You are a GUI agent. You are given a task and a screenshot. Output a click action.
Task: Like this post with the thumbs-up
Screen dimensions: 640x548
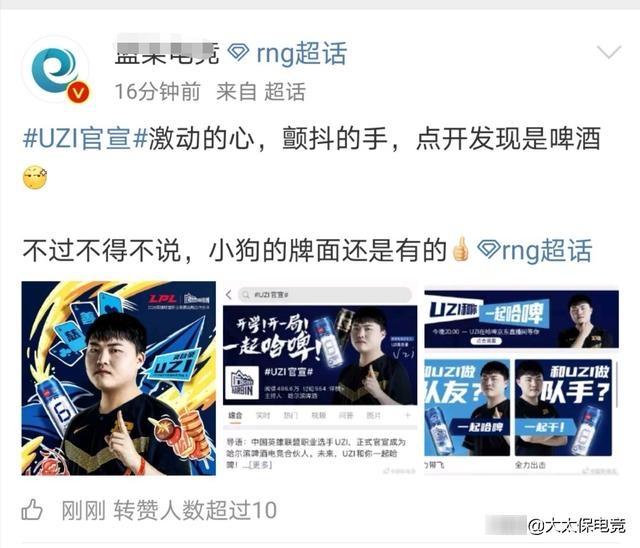pyautogui.click(x=33, y=510)
